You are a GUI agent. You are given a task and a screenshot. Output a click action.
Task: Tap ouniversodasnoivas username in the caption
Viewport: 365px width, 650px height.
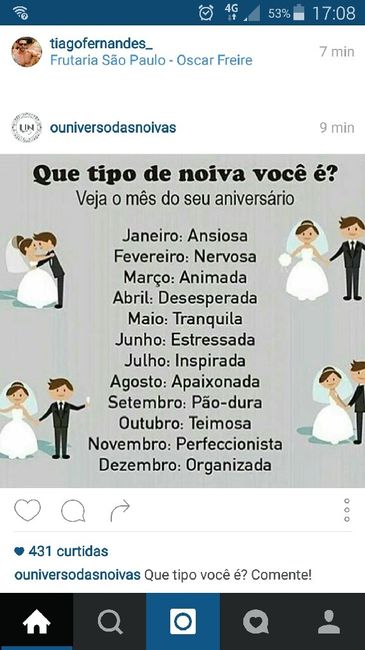[77, 575]
